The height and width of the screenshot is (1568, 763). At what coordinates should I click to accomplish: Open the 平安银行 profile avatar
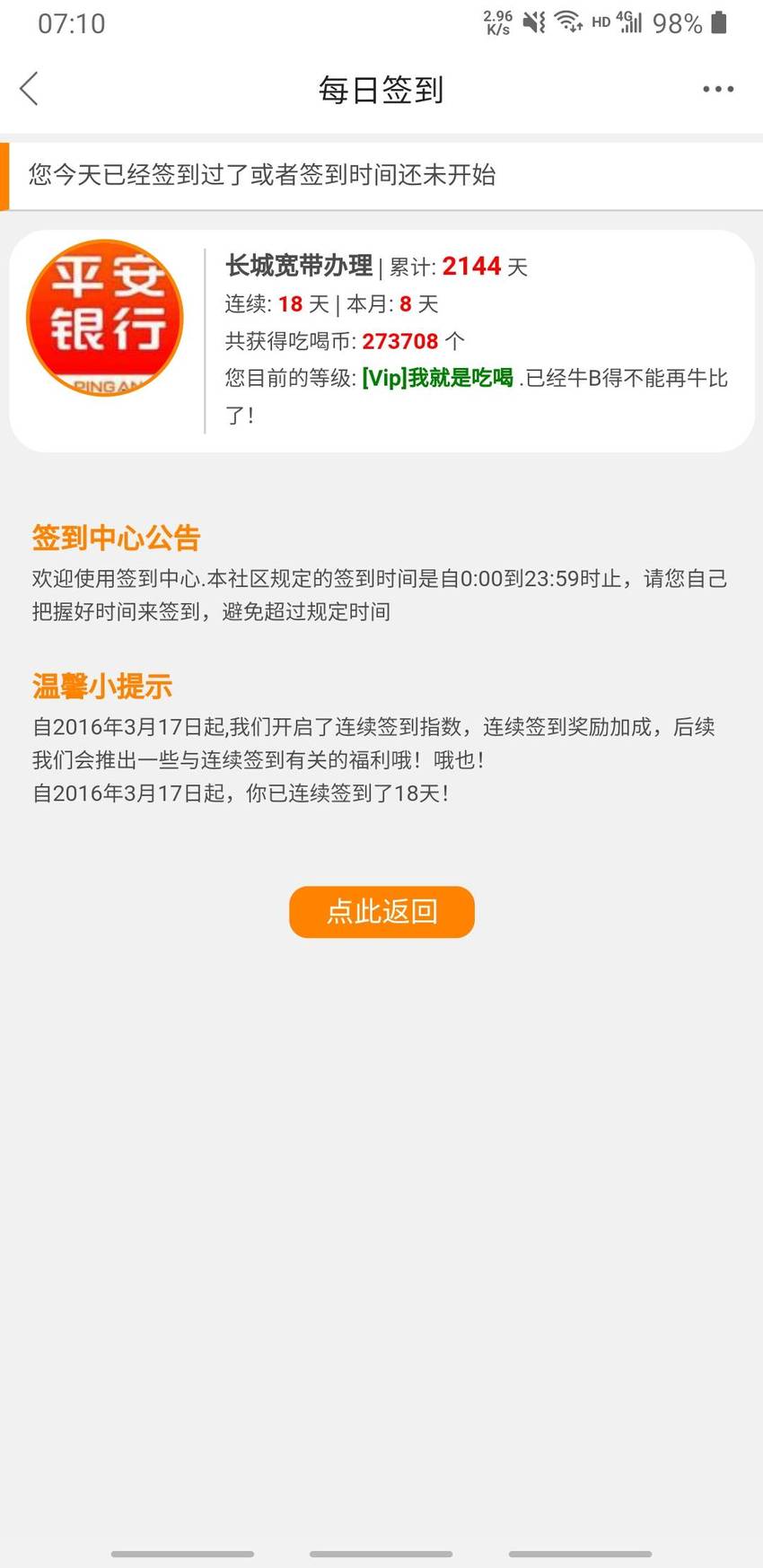[x=105, y=318]
